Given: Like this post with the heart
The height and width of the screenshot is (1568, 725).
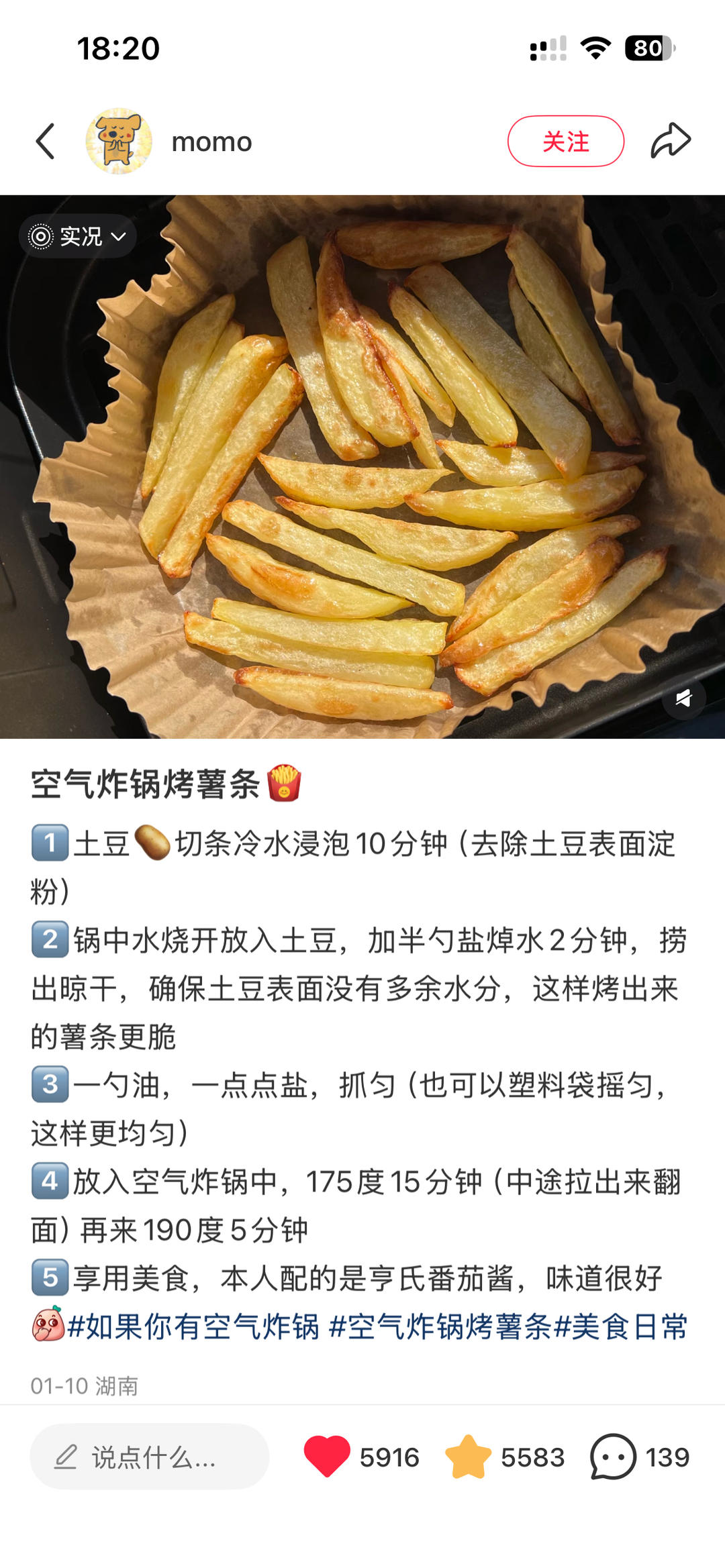Looking at the screenshot, I should point(327,1457).
